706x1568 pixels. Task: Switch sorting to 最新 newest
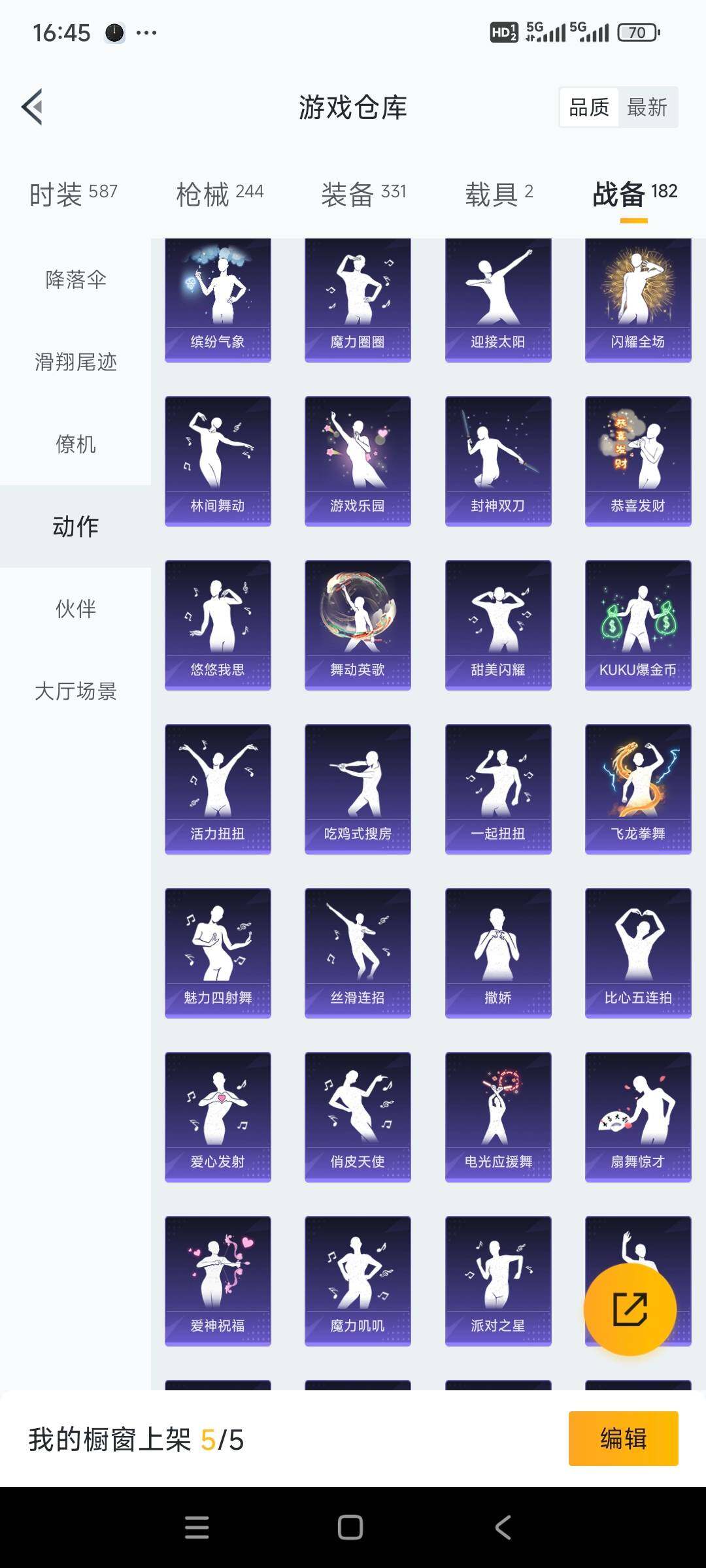[x=647, y=106]
